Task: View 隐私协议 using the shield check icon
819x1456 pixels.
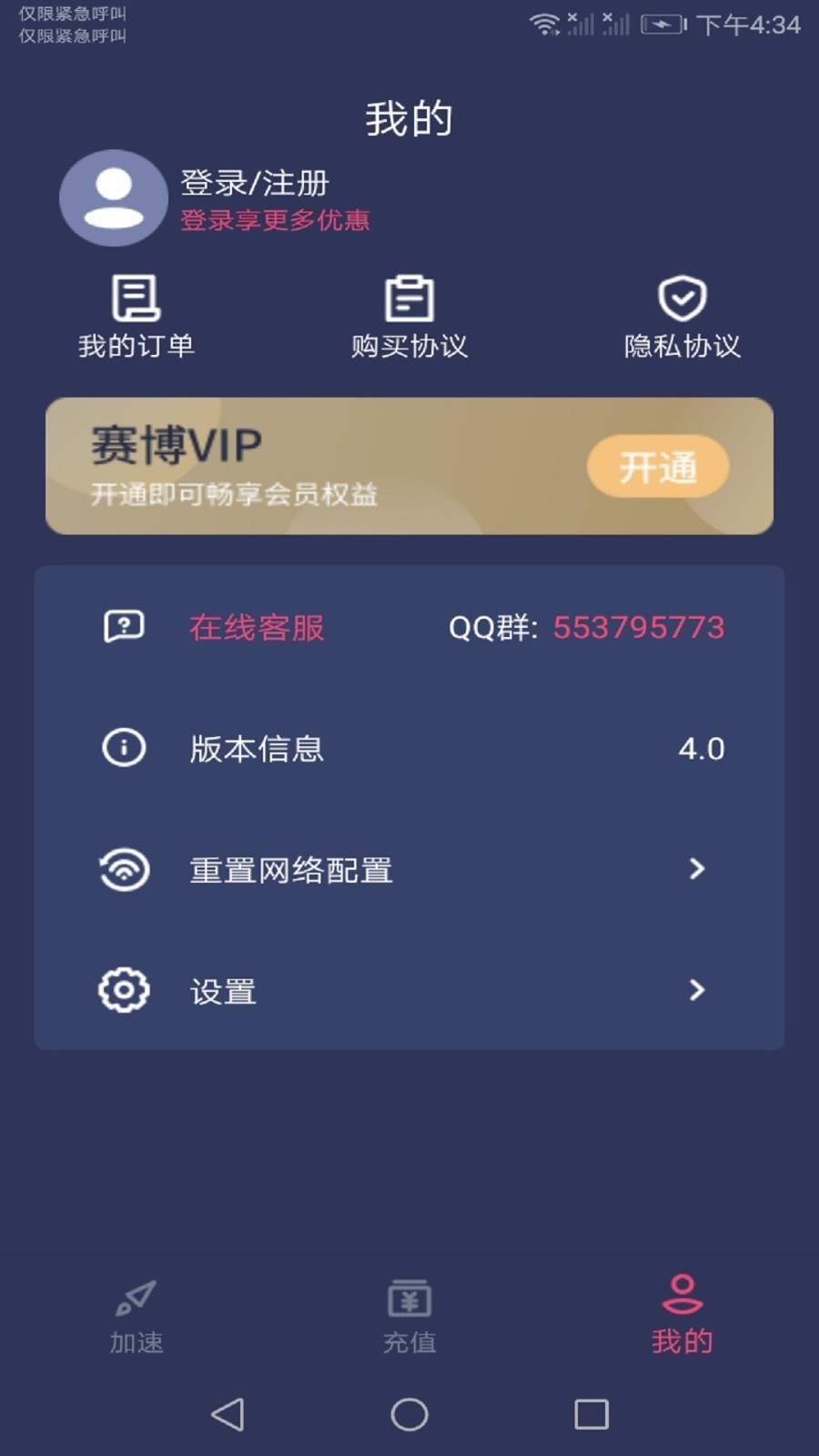Action: tap(681, 297)
